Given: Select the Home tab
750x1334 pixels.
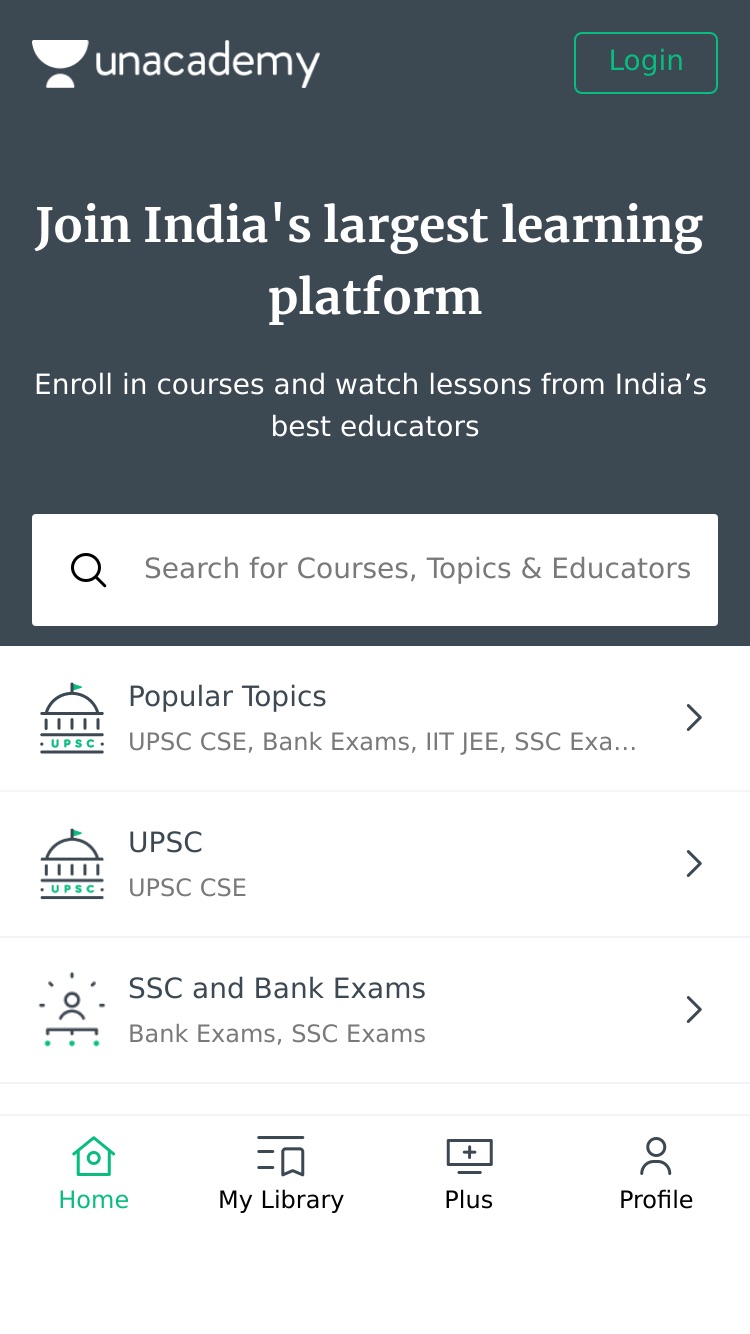Looking at the screenshot, I should pyautogui.click(x=94, y=1174).
